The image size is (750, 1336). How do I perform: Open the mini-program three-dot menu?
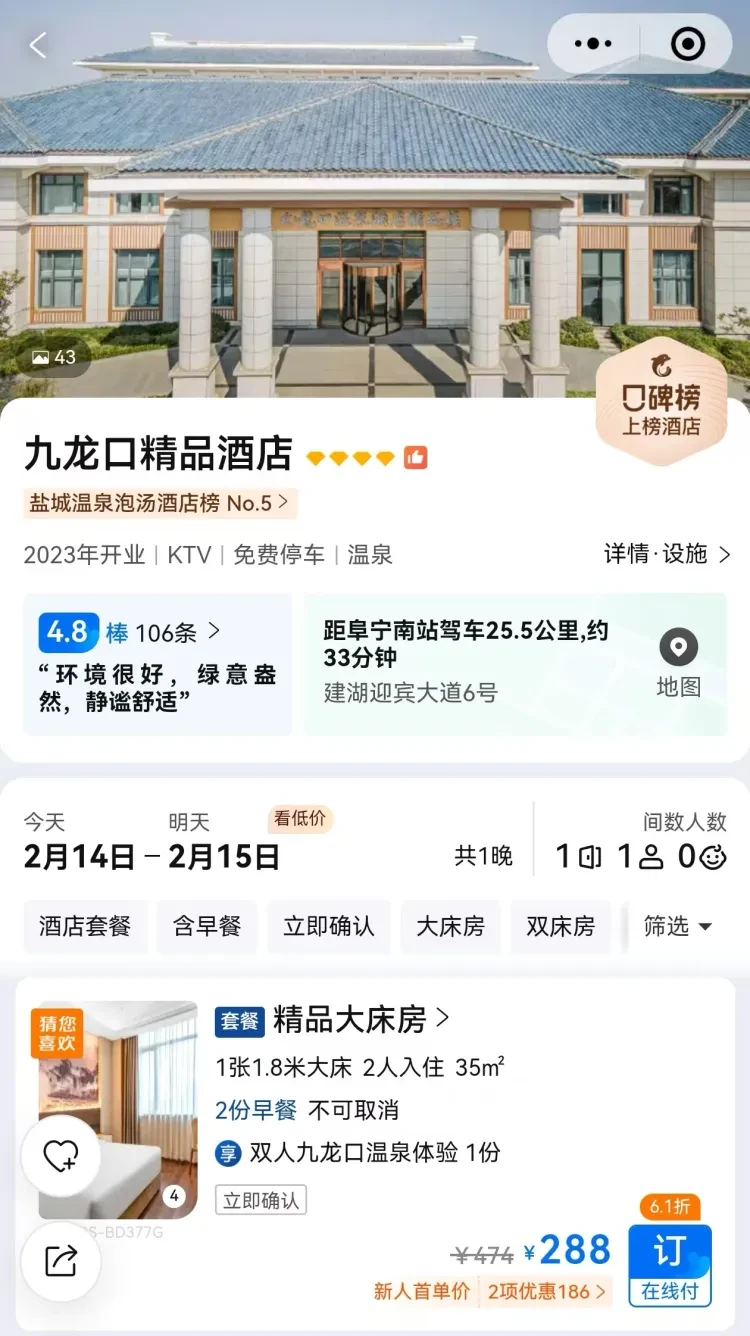click(594, 44)
